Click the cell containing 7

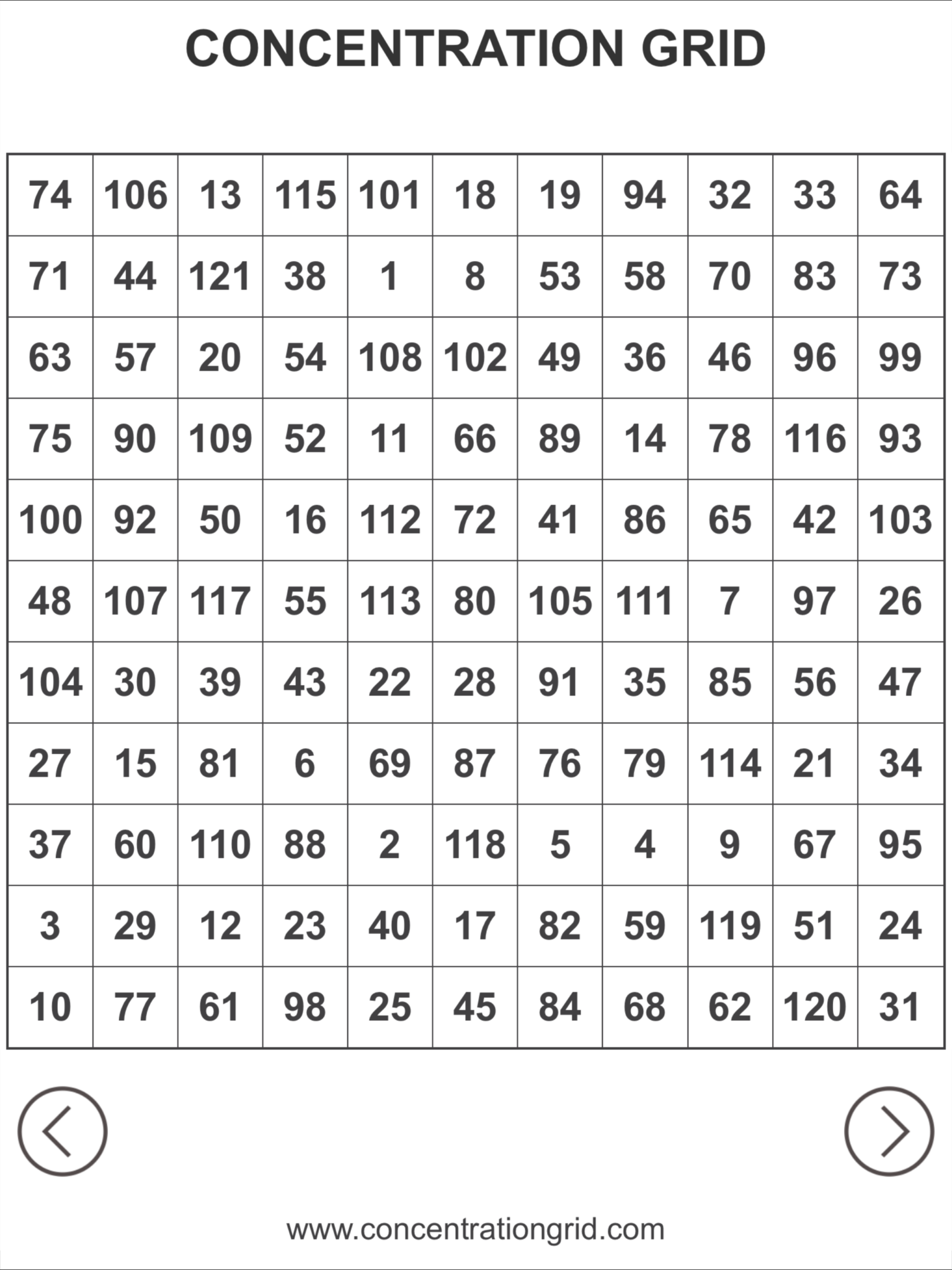pyautogui.click(x=731, y=601)
